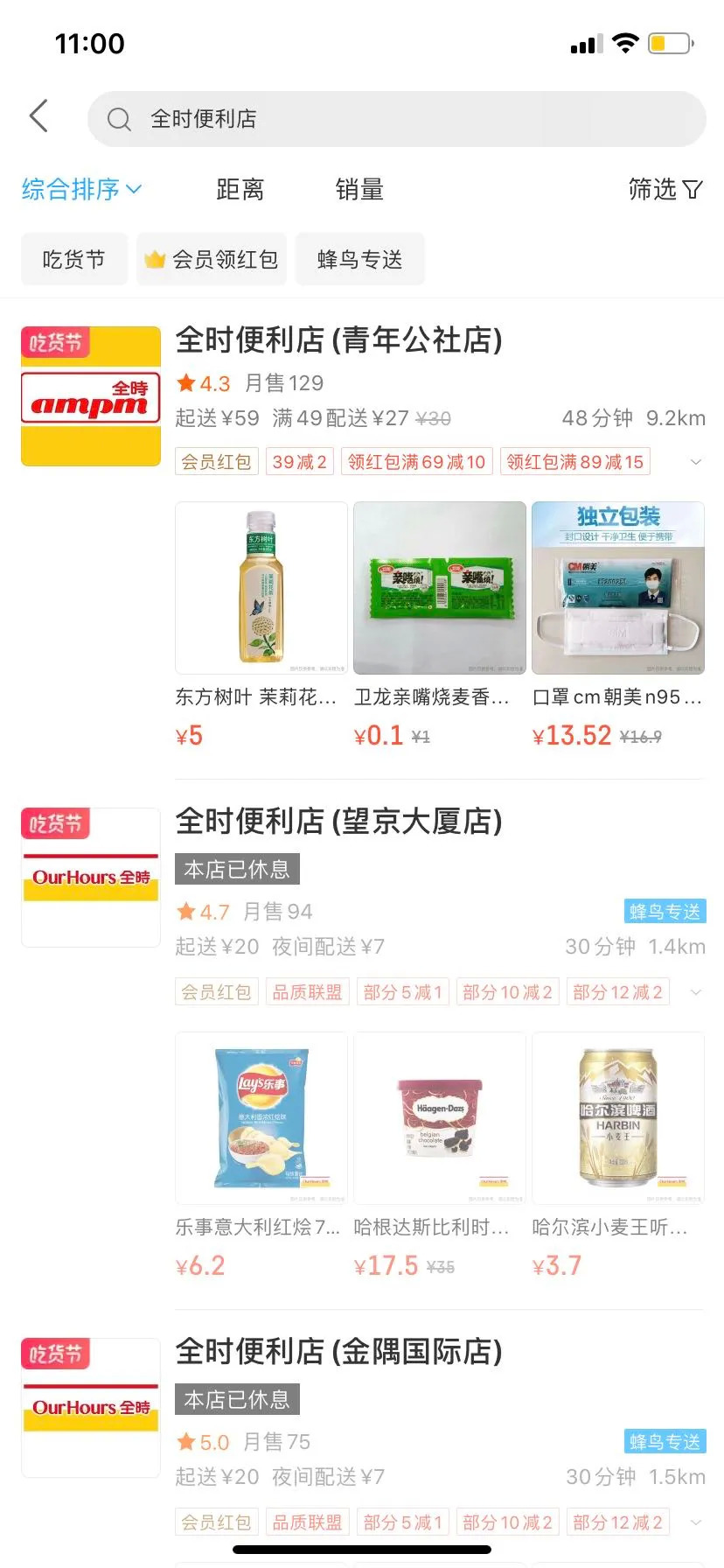Go back using the arrow
The height and width of the screenshot is (1568, 724).
click(38, 116)
